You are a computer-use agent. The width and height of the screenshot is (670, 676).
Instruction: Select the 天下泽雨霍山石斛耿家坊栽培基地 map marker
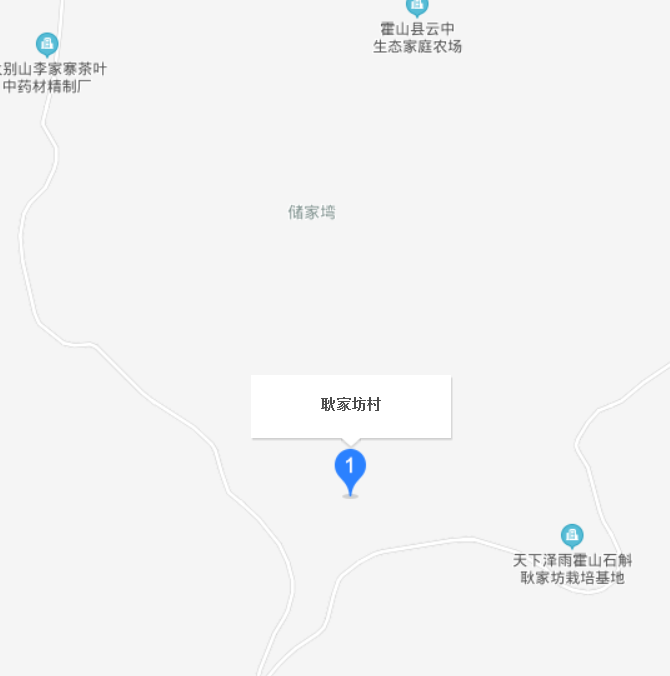[572, 535]
